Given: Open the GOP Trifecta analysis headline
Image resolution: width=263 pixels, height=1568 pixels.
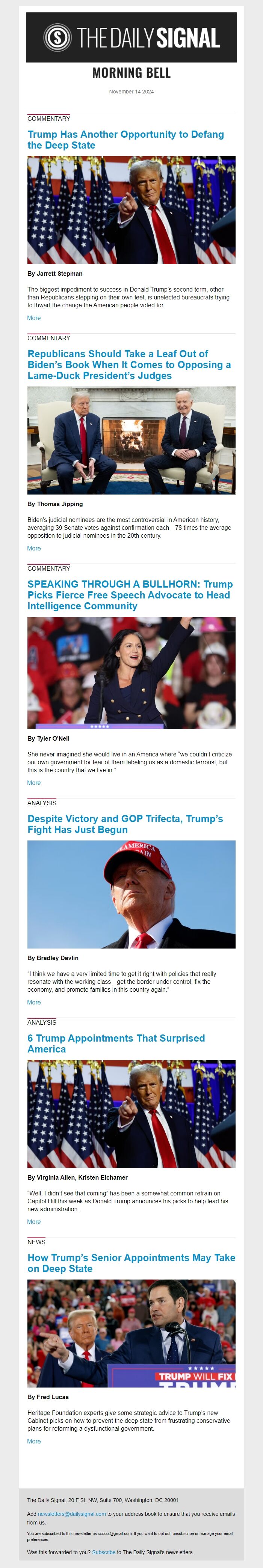Looking at the screenshot, I should pos(125,824).
